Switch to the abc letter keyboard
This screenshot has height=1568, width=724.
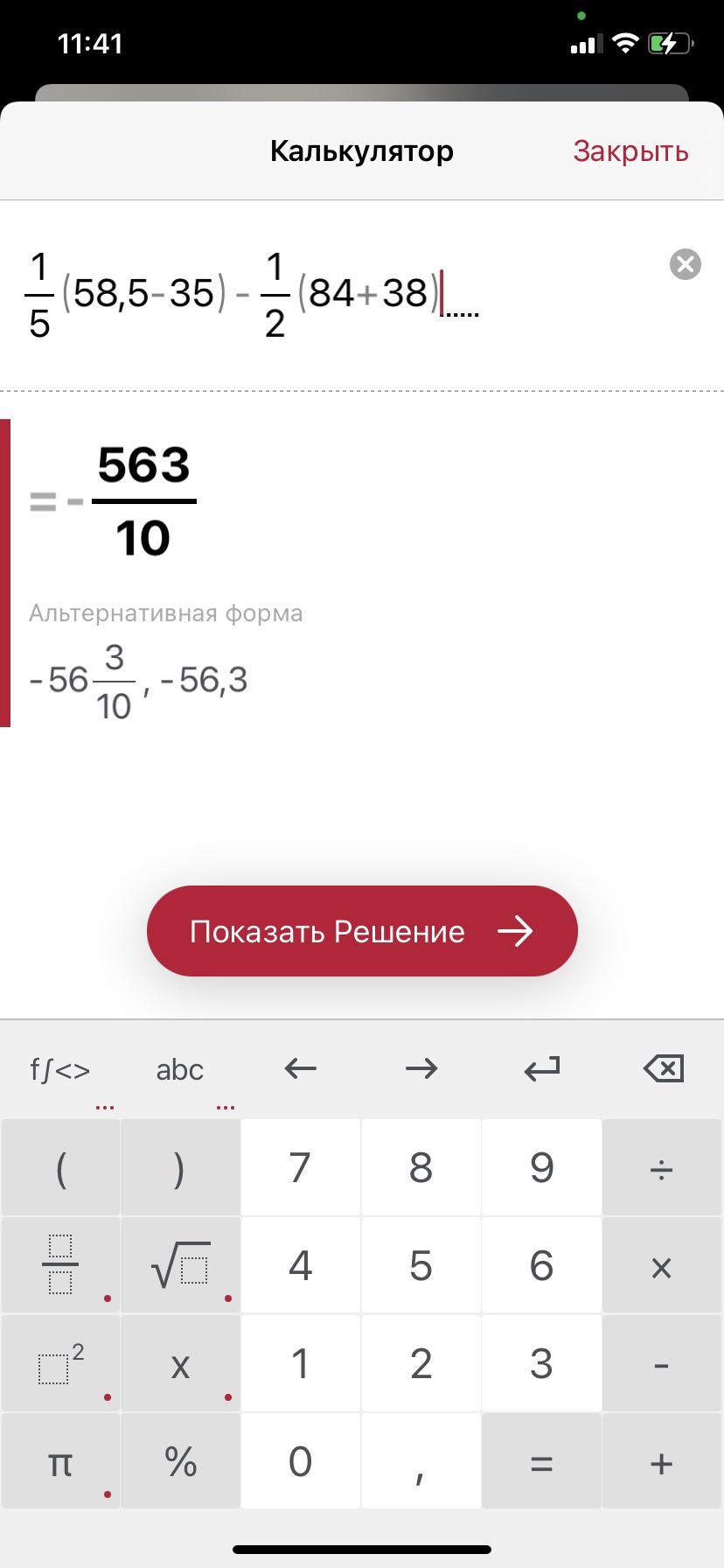(180, 1069)
